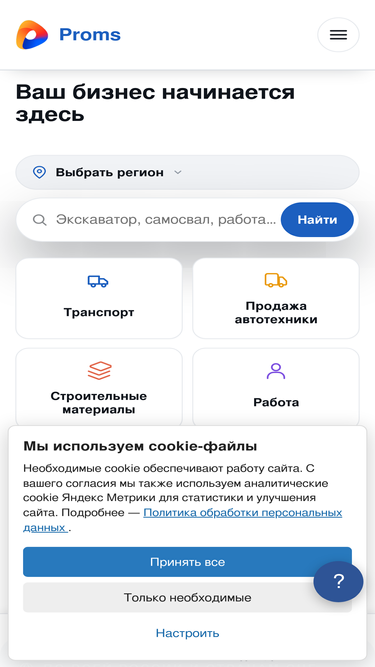The width and height of the screenshot is (375, 667).
Task: Tap the Найти search button
Action: tap(317, 220)
